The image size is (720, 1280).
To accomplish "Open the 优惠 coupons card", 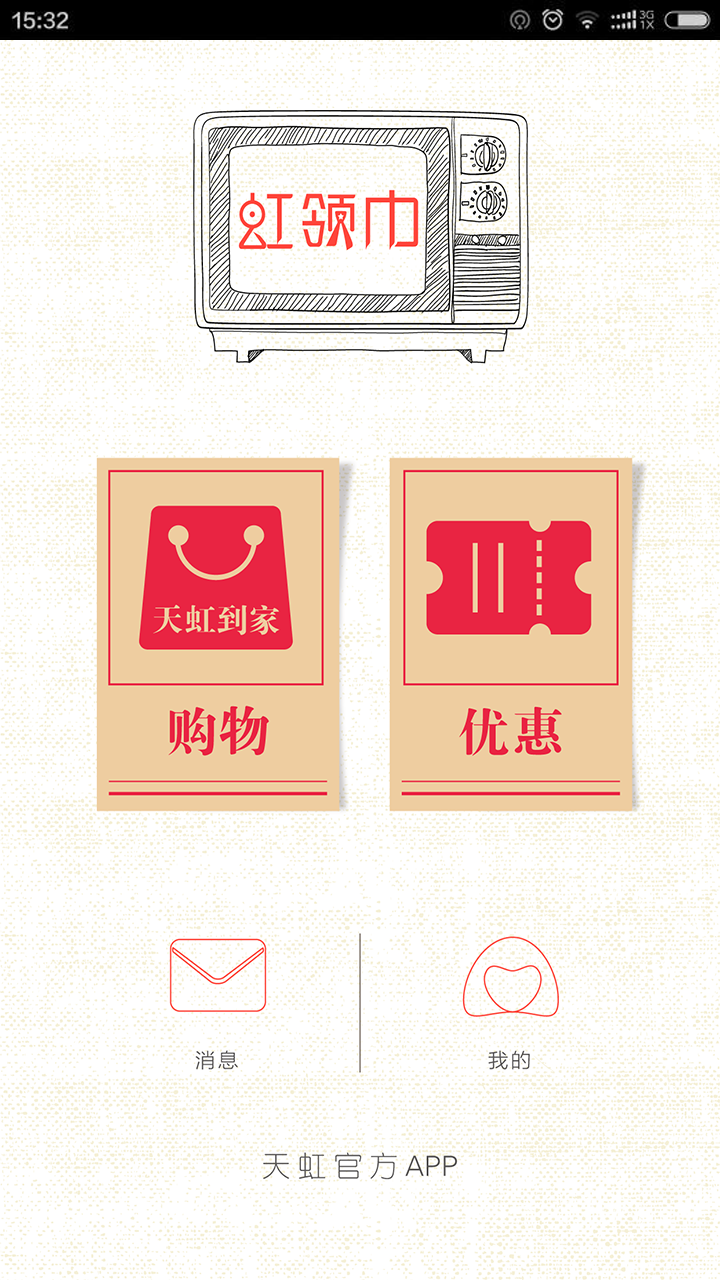I will pos(511,634).
